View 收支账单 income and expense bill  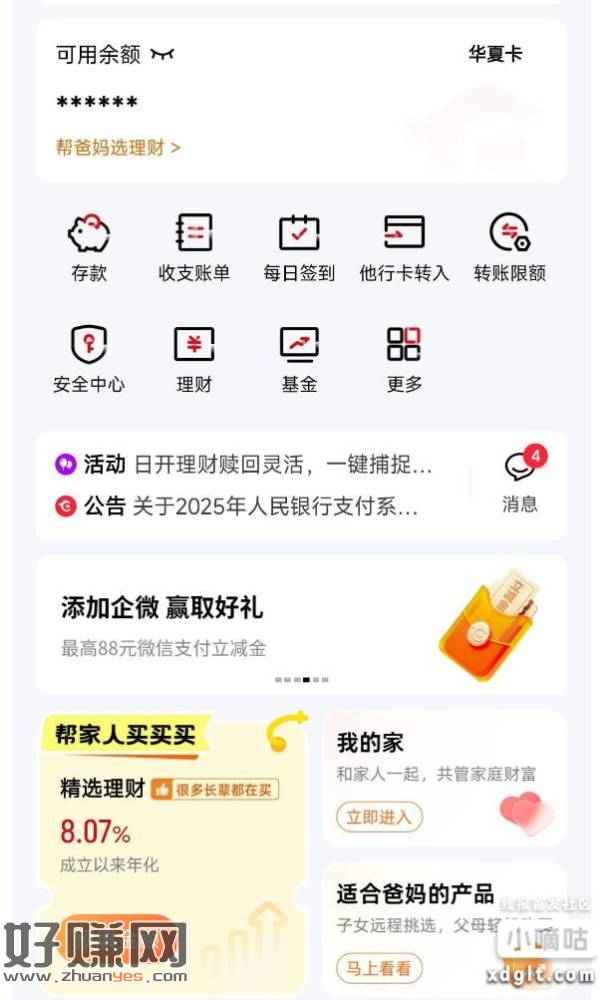pyautogui.click(x=194, y=247)
